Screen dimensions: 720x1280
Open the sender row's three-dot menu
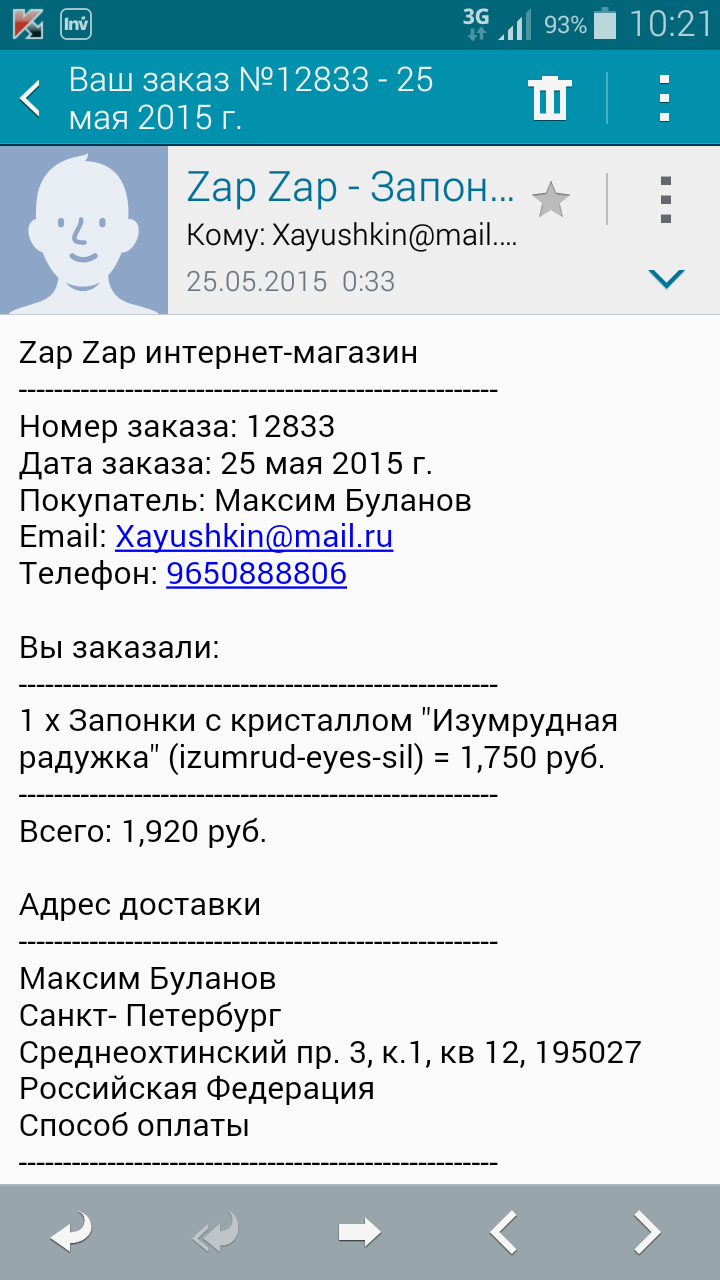coord(665,200)
